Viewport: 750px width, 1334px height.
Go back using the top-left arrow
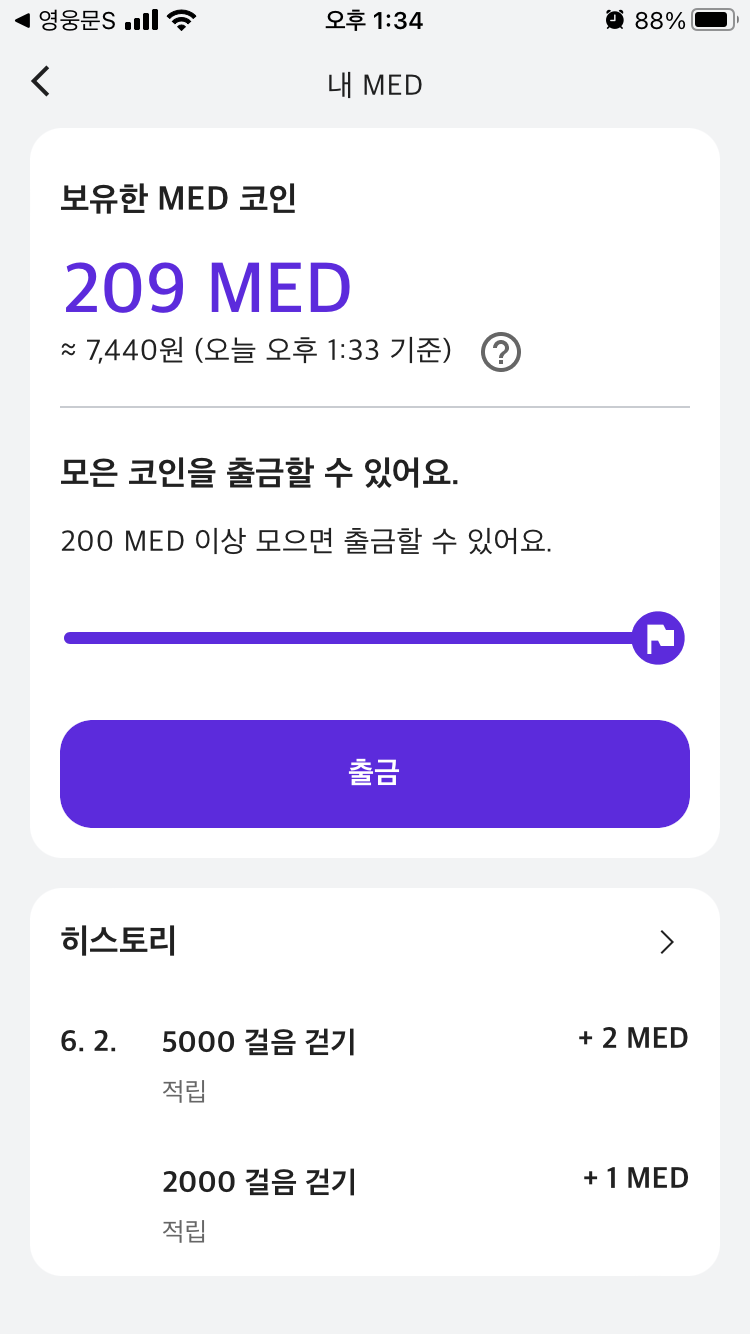point(40,81)
